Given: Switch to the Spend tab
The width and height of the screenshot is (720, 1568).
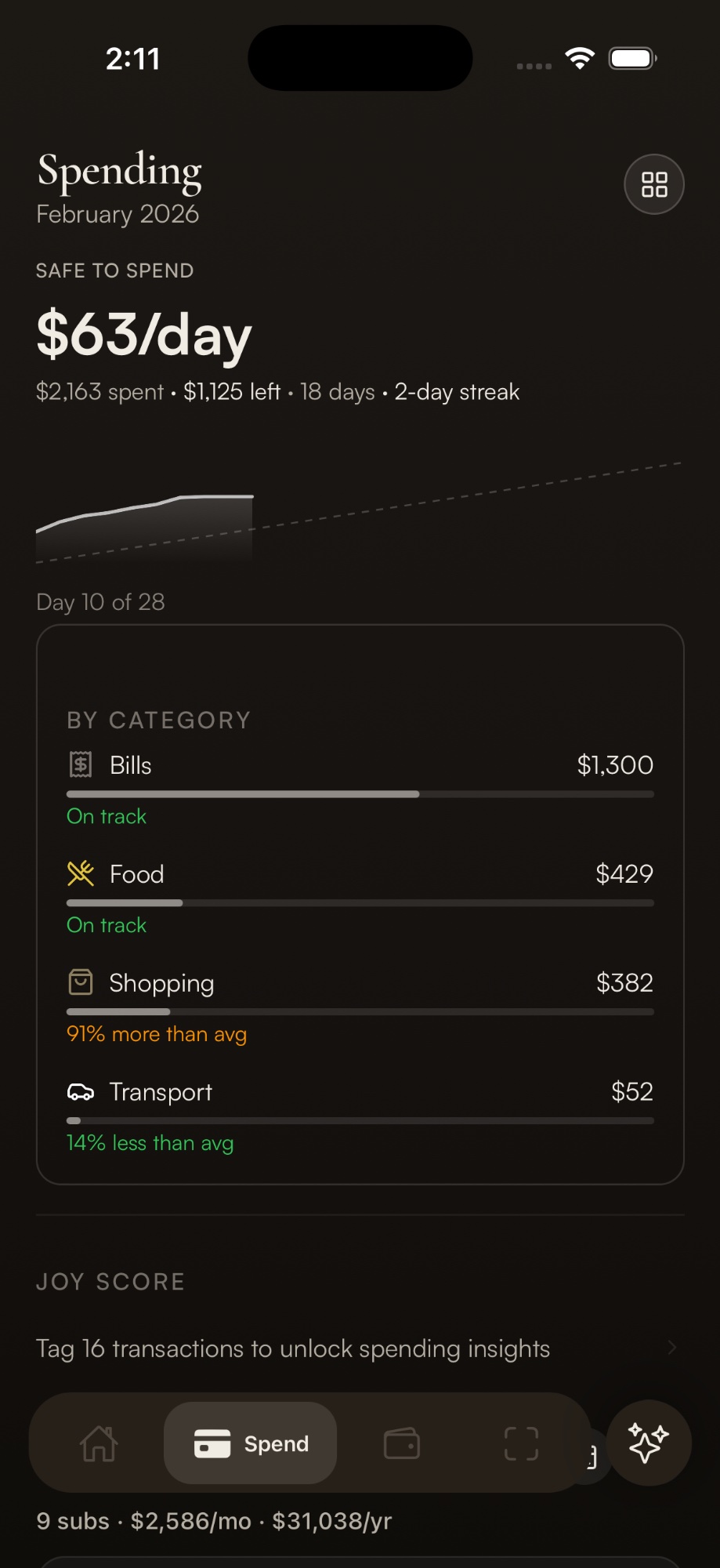Looking at the screenshot, I should (250, 1443).
